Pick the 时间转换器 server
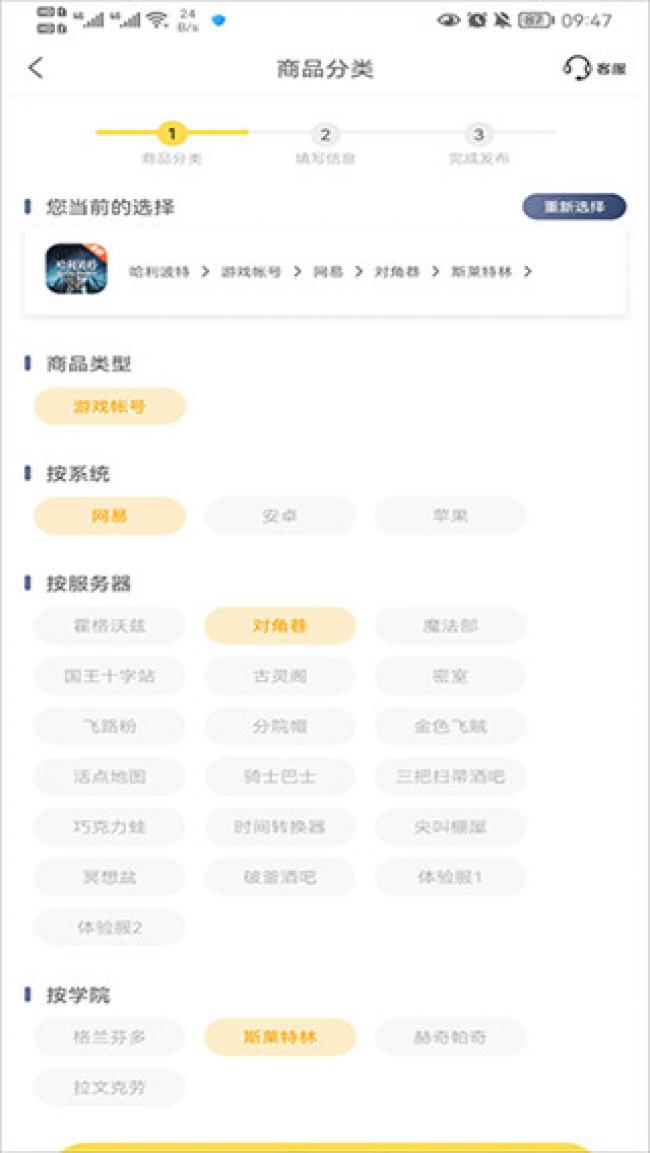The image size is (650, 1153). [x=280, y=827]
